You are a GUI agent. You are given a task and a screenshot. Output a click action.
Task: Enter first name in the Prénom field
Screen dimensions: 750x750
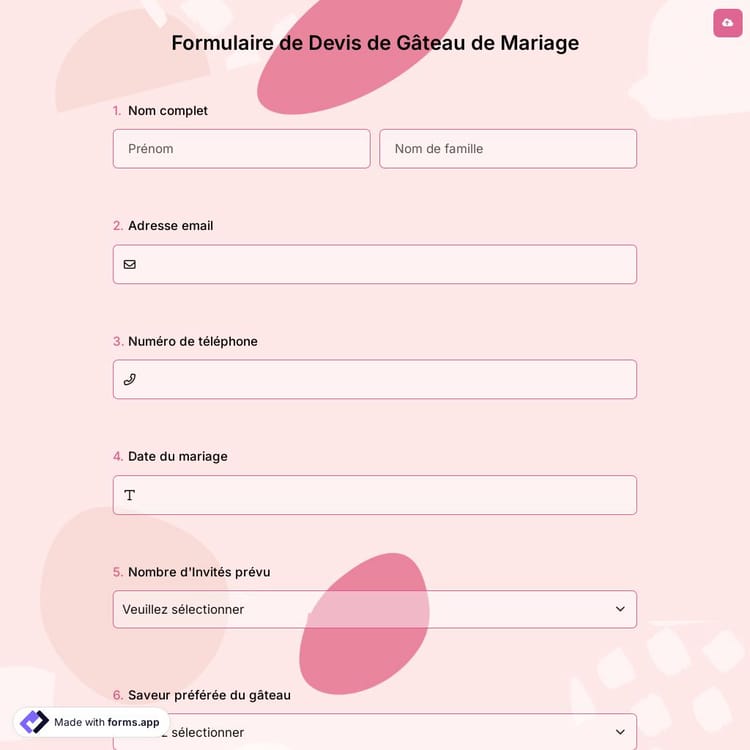[241, 149]
